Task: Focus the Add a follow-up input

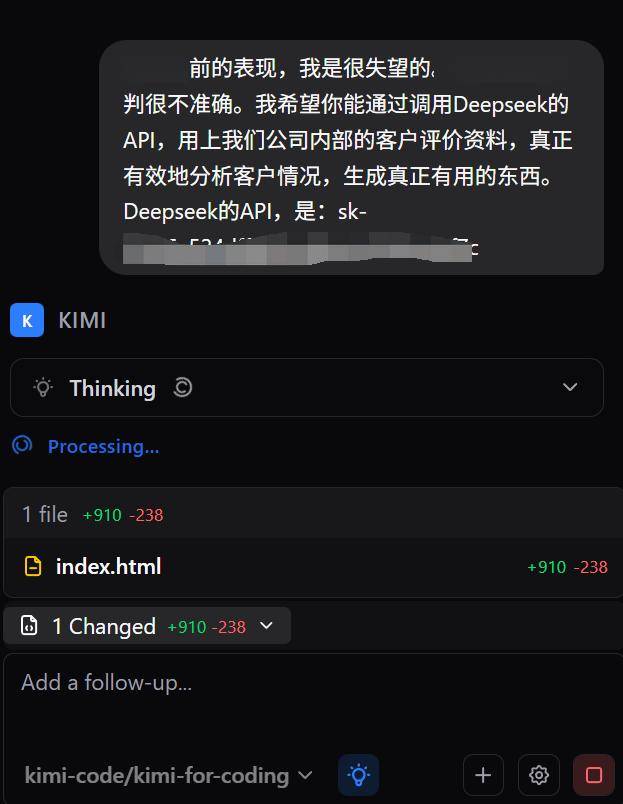Action: [x=300, y=683]
